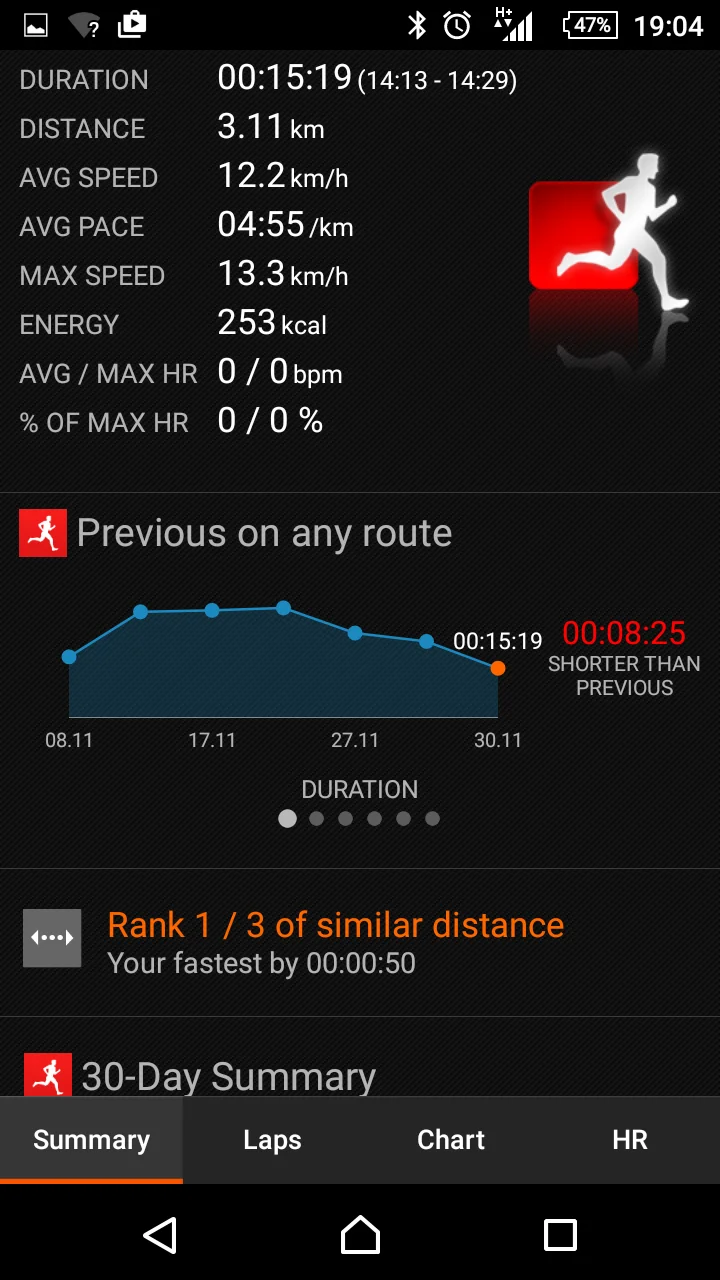Viewport: 720px width, 1280px height.
Task: Open the Rank 1 / 3 similar distance row
Action: [335, 942]
